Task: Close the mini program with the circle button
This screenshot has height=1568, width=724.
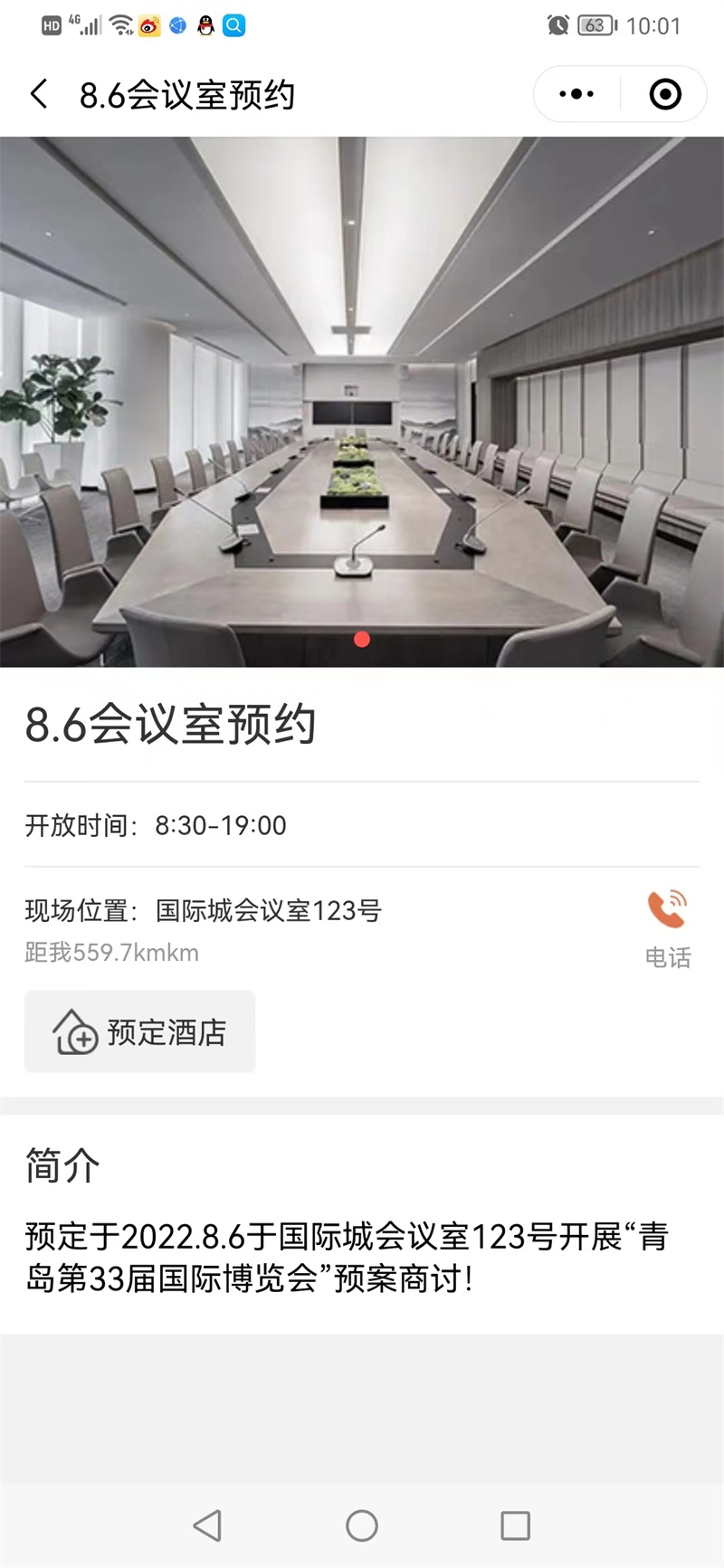Action: pos(665,94)
